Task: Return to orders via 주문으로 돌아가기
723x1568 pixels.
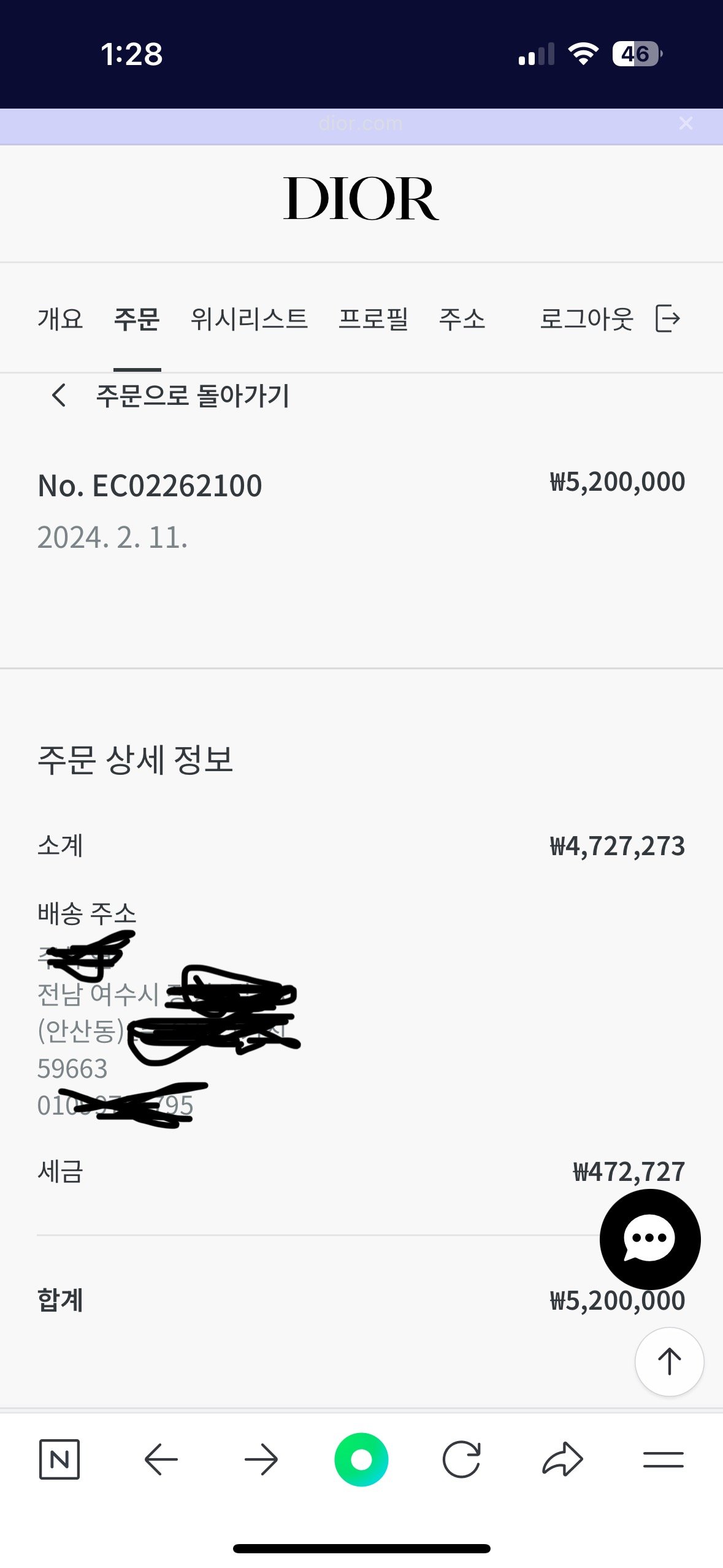Action: point(194,397)
